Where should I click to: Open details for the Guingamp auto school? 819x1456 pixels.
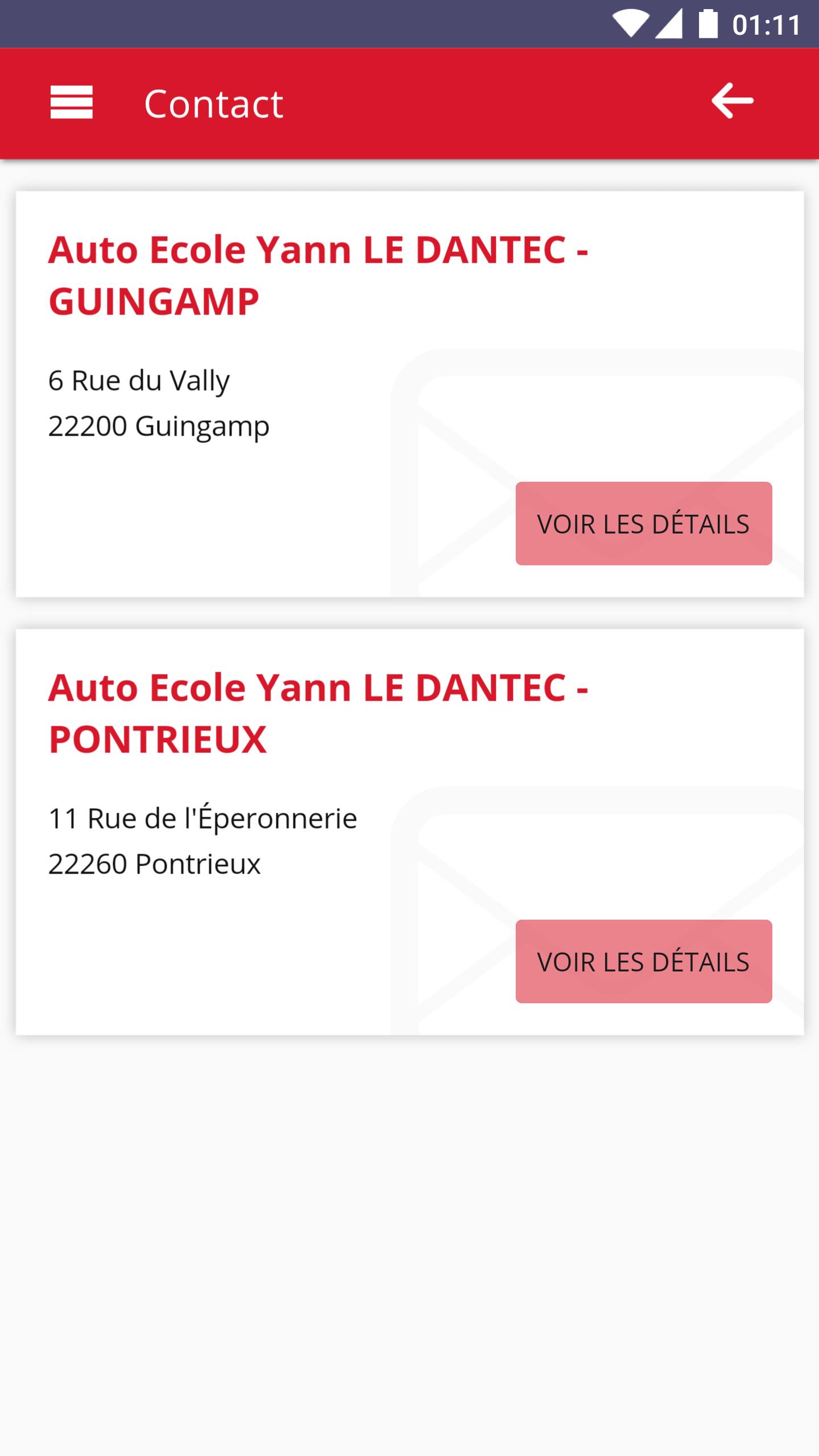643,524
